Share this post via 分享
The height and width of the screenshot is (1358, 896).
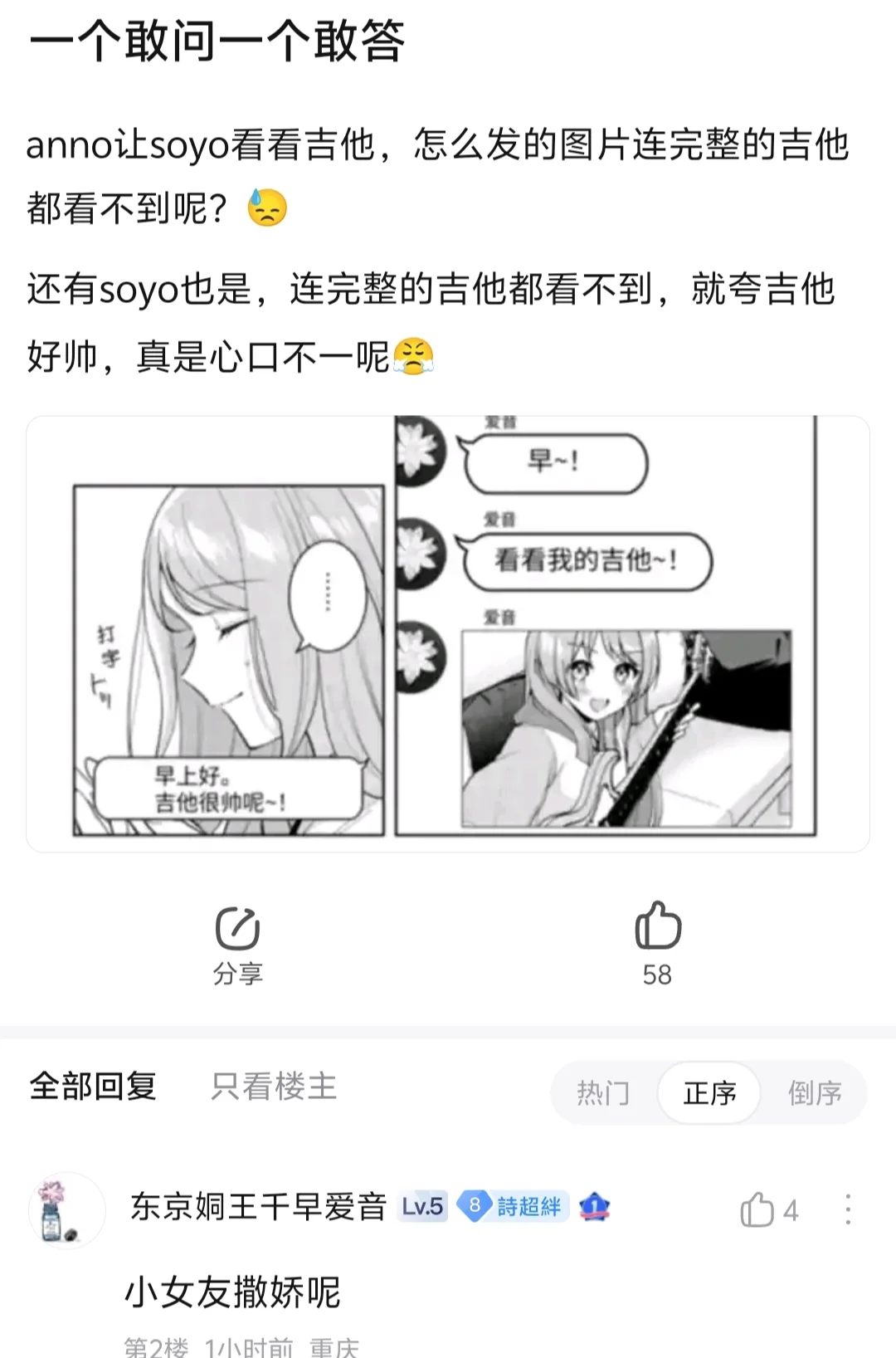(238, 945)
